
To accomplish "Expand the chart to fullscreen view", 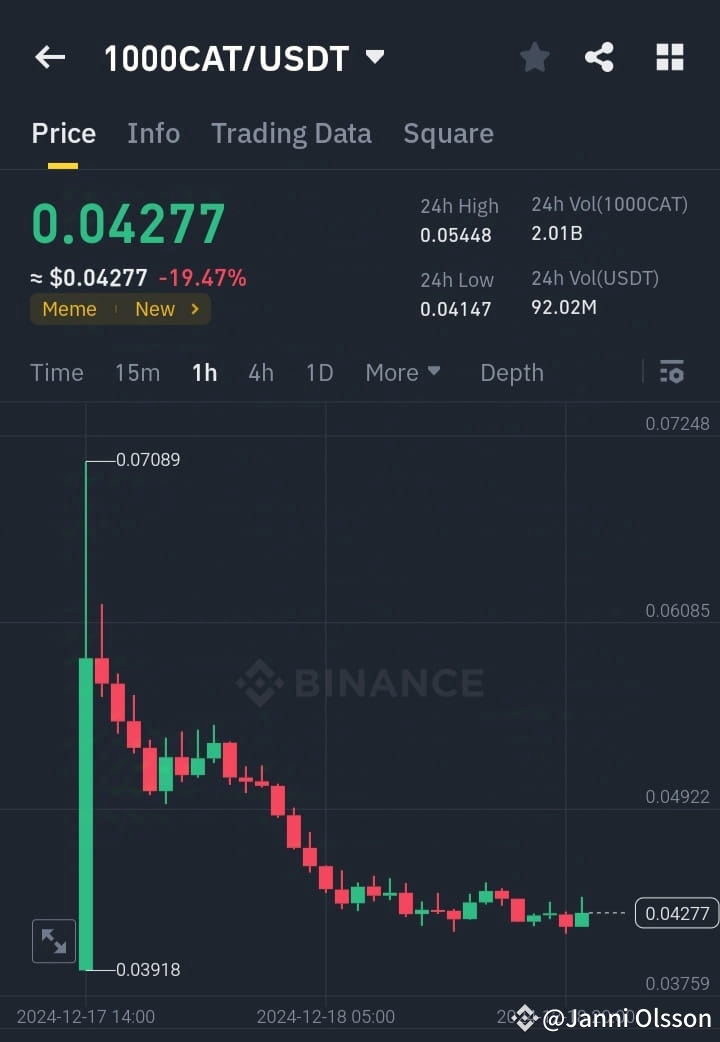I will click(54, 941).
